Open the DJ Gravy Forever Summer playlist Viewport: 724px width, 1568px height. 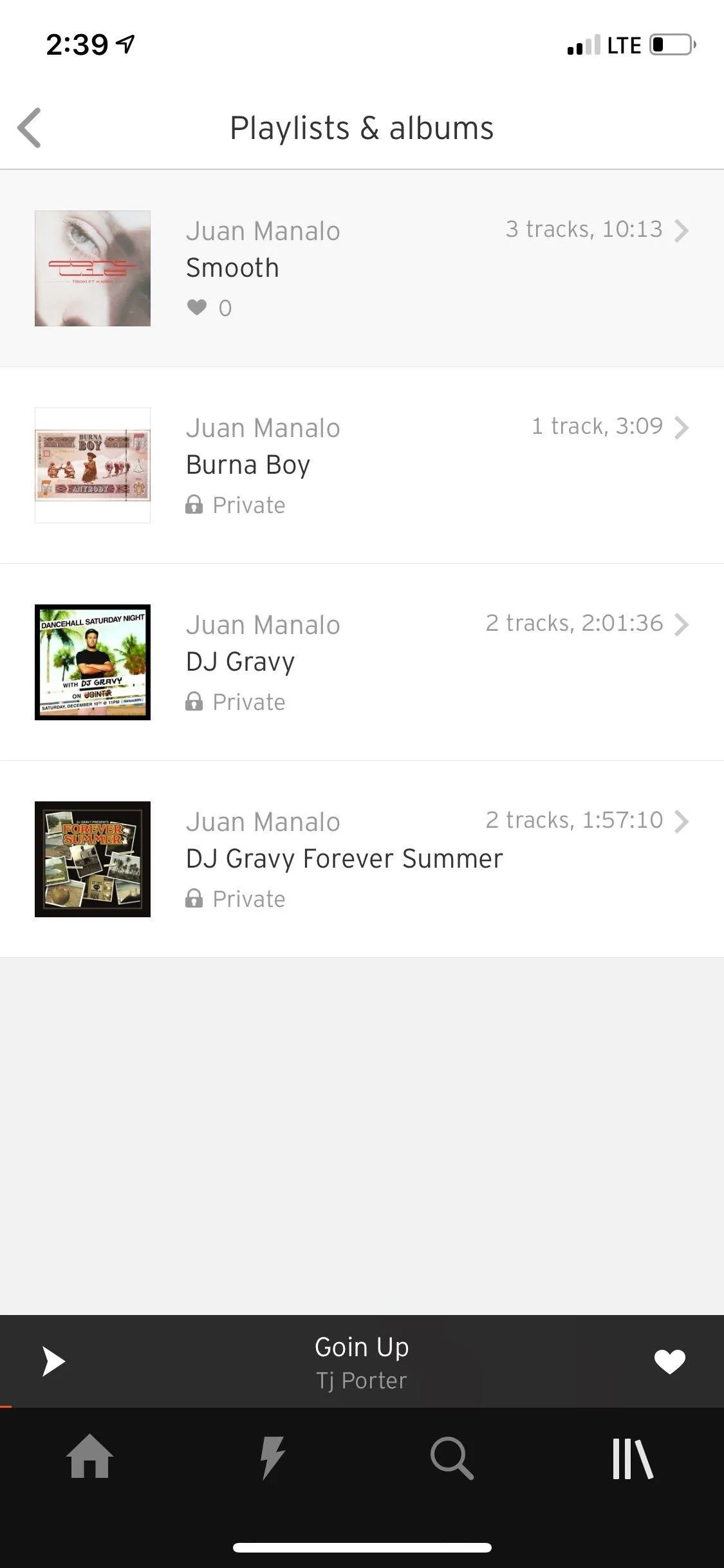pos(362,859)
